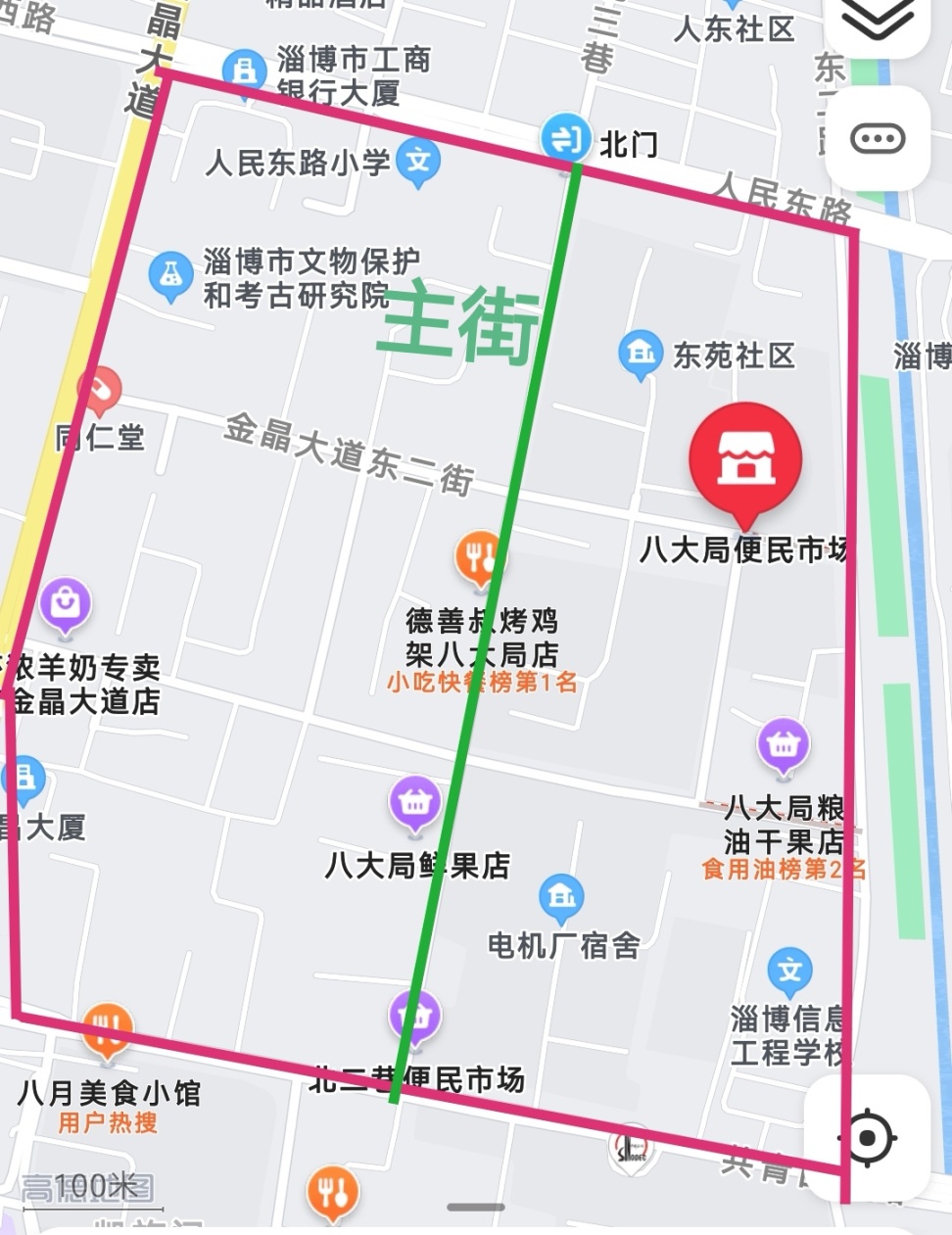Tap the 北二巷便民市场 marker
This screenshot has height=1235, width=952.
coord(415,1017)
